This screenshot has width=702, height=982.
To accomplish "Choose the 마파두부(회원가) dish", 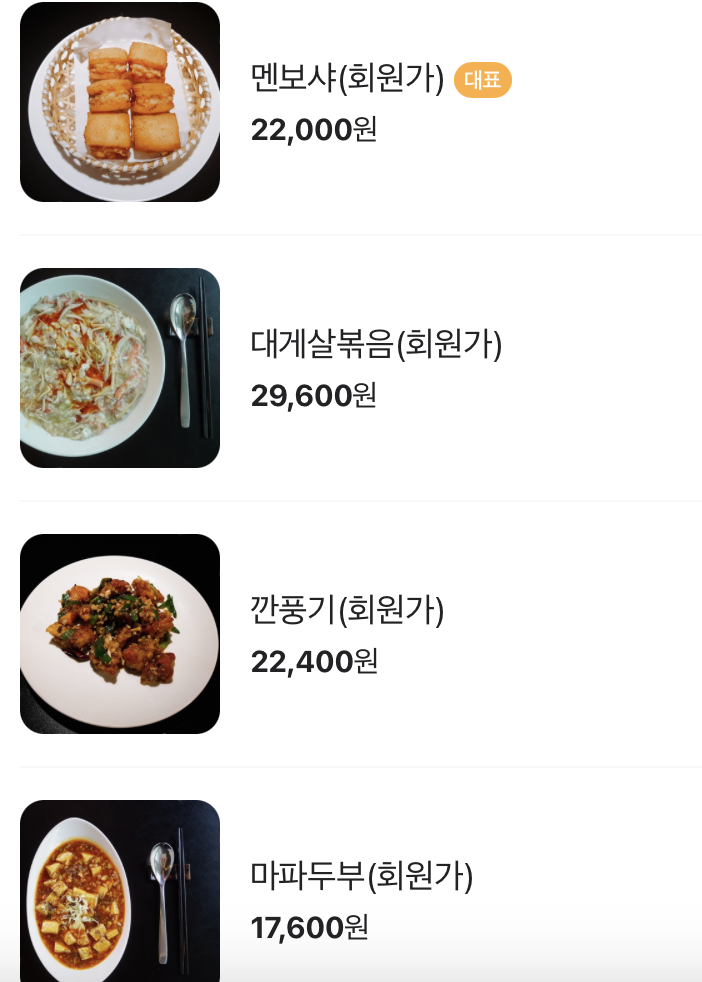I will 361,877.
